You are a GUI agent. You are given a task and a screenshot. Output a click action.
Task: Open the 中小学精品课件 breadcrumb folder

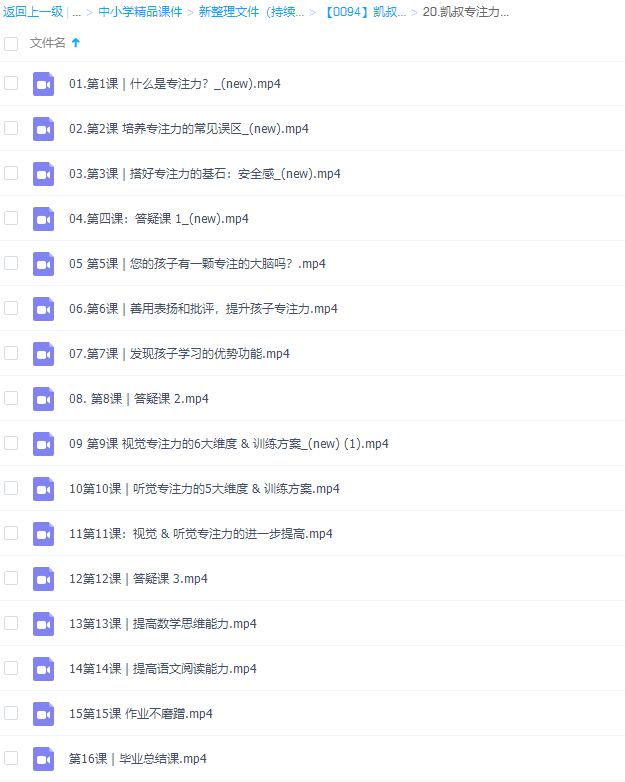140,13
